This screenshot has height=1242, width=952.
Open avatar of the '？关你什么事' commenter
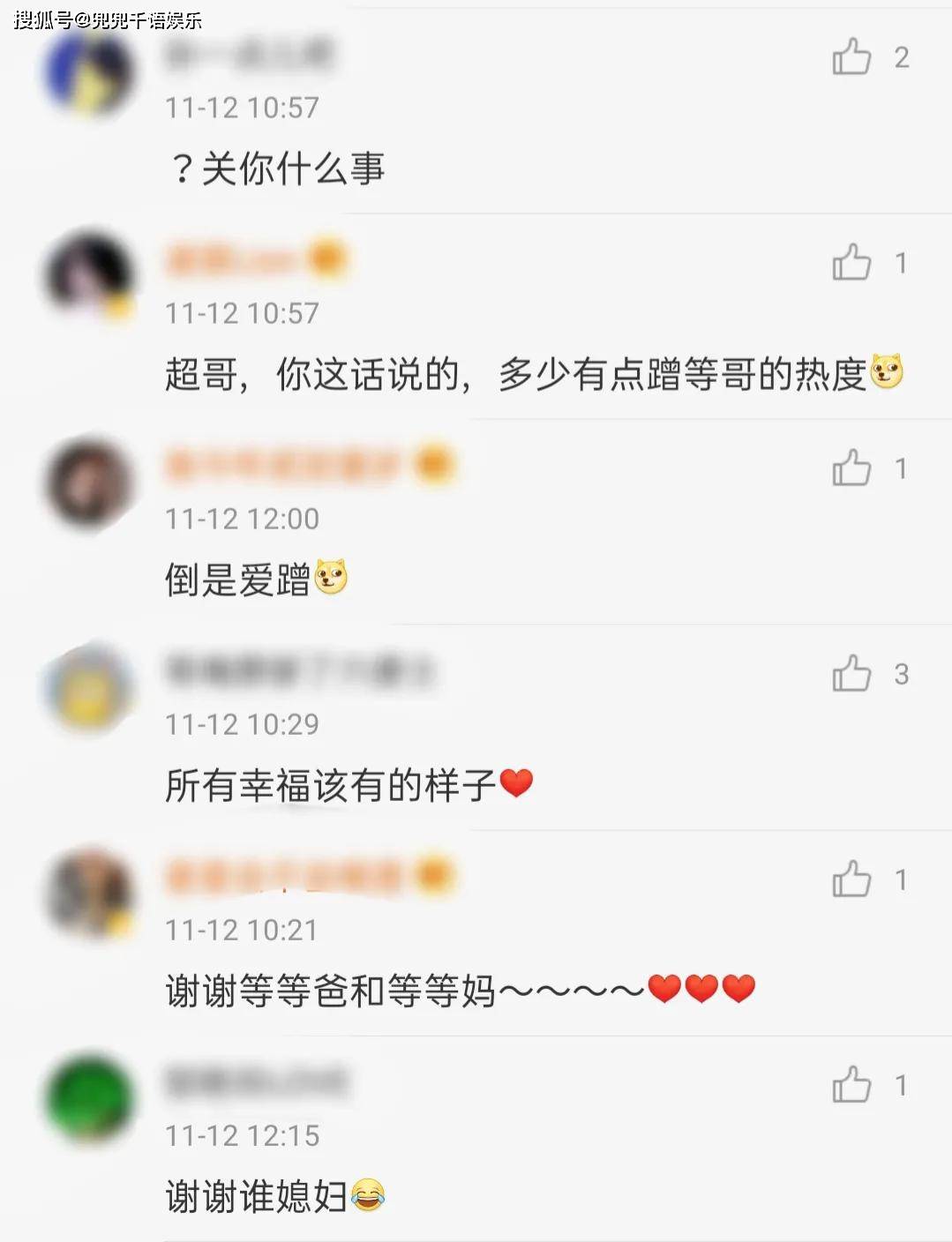(88, 72)
